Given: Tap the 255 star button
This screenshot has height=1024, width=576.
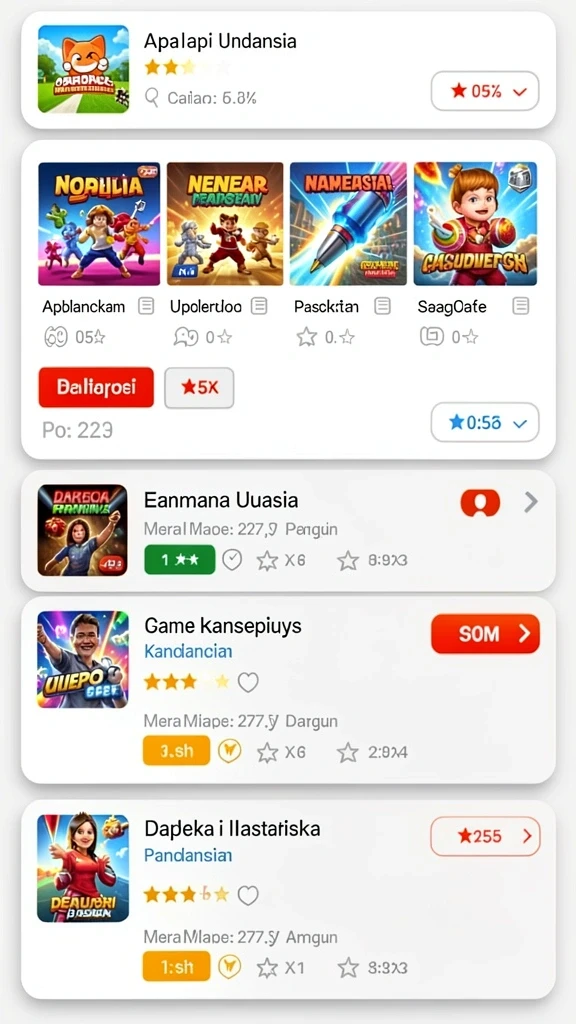Looking at the screenshot, I should (485, 836).
